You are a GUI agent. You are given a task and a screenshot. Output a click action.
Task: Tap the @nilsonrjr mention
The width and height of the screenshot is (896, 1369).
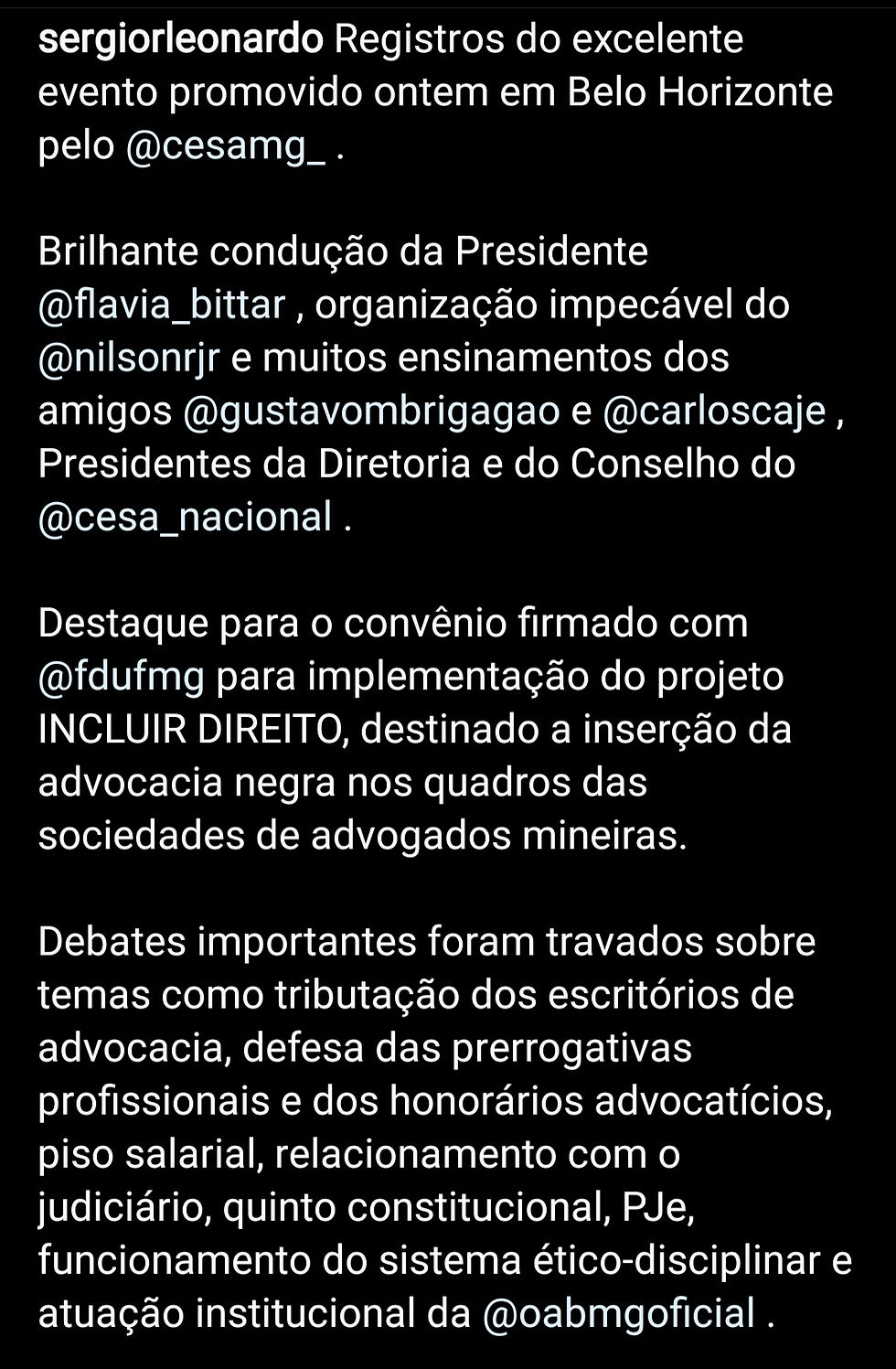tap(129, 358)
